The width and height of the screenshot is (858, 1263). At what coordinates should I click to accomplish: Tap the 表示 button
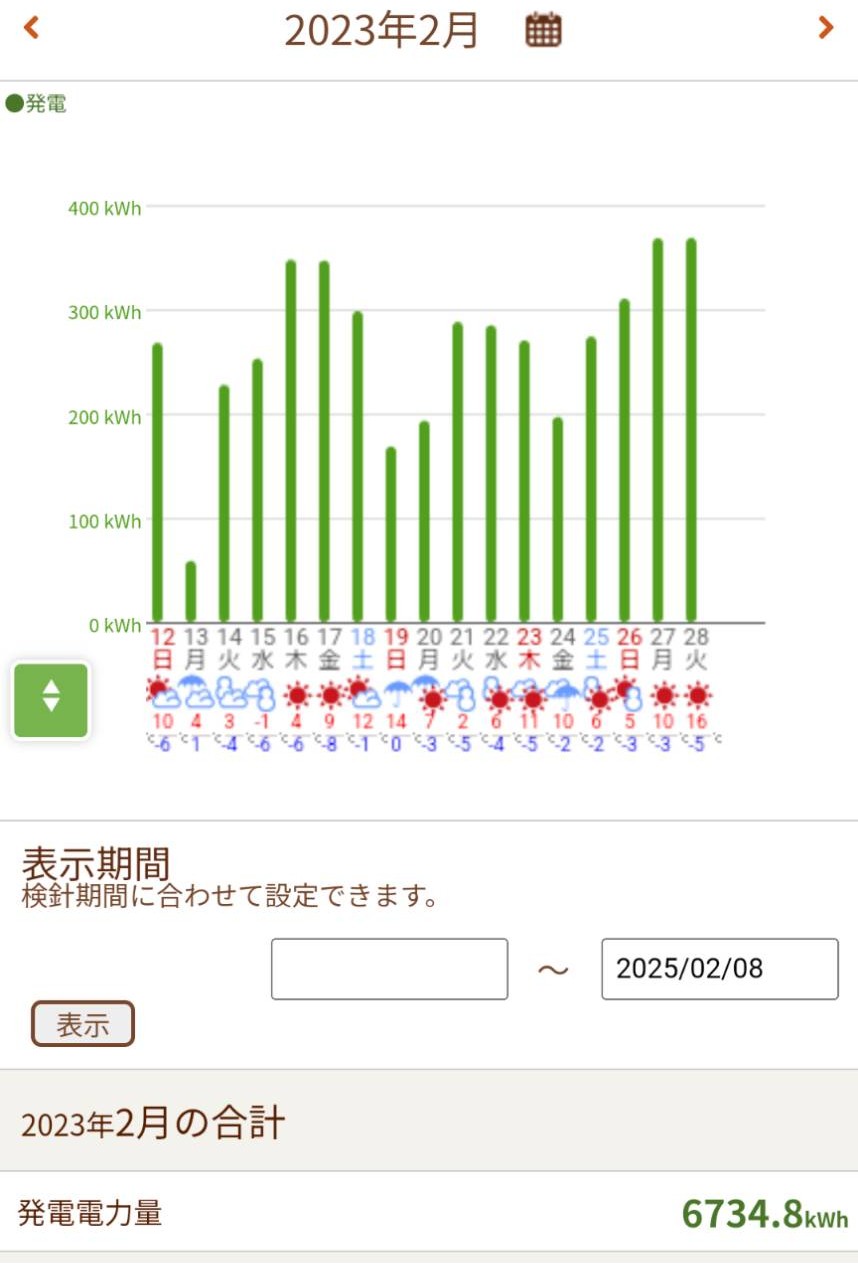point(83,1024)
